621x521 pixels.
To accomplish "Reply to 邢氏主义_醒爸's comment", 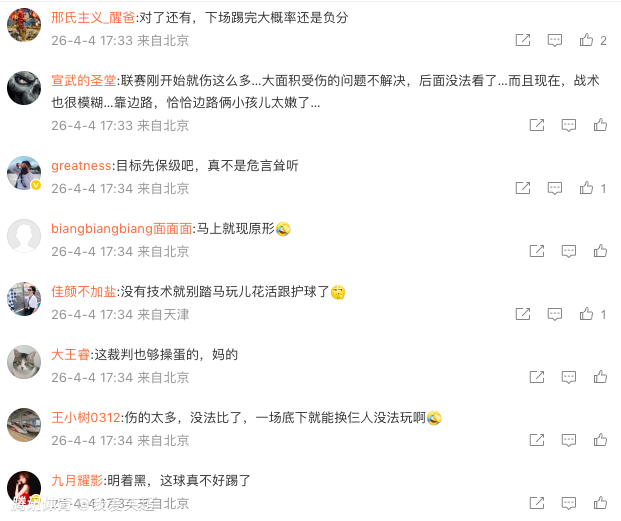I will [x=555, y=40].
